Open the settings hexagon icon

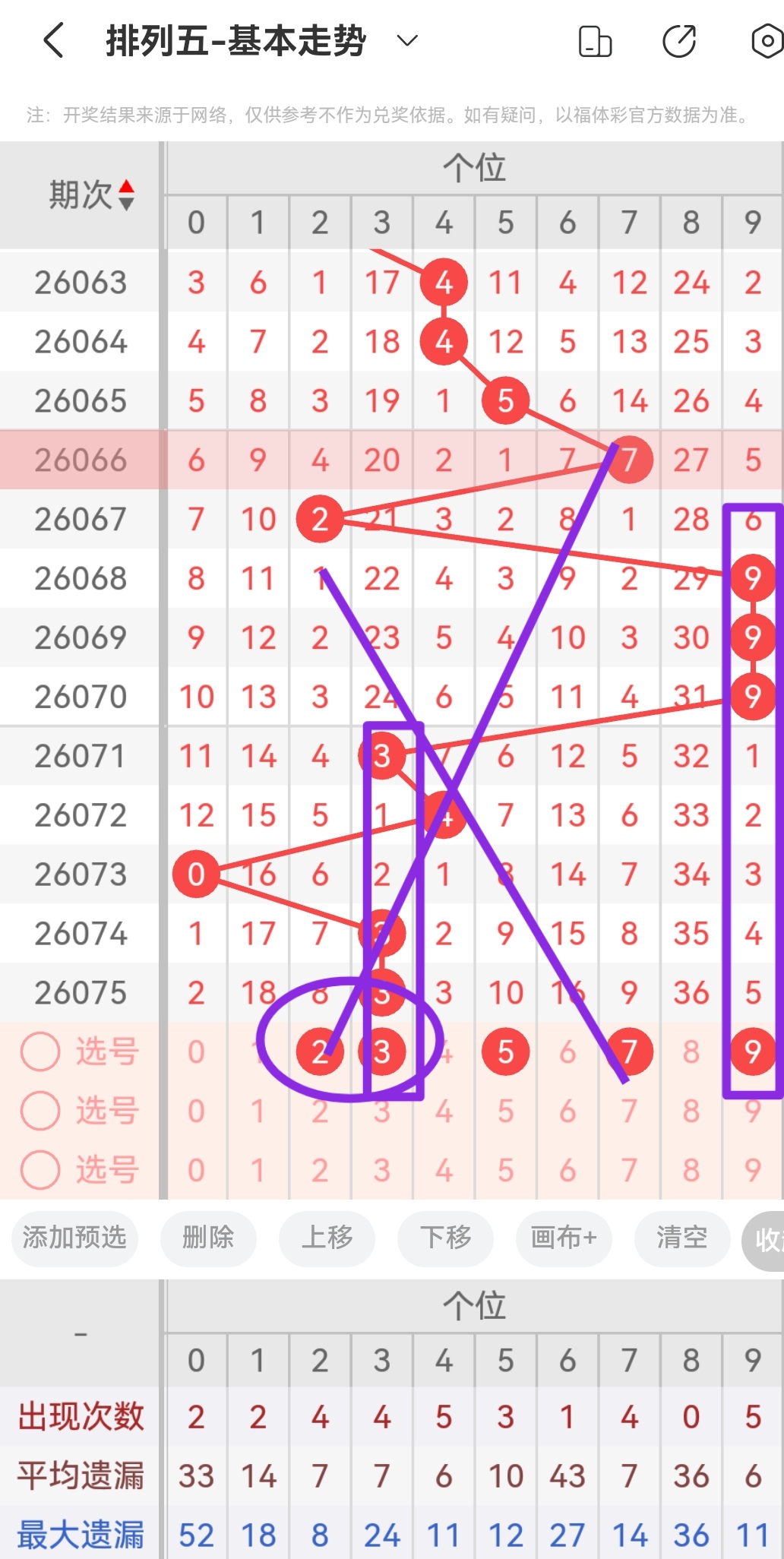click(767, 41)
